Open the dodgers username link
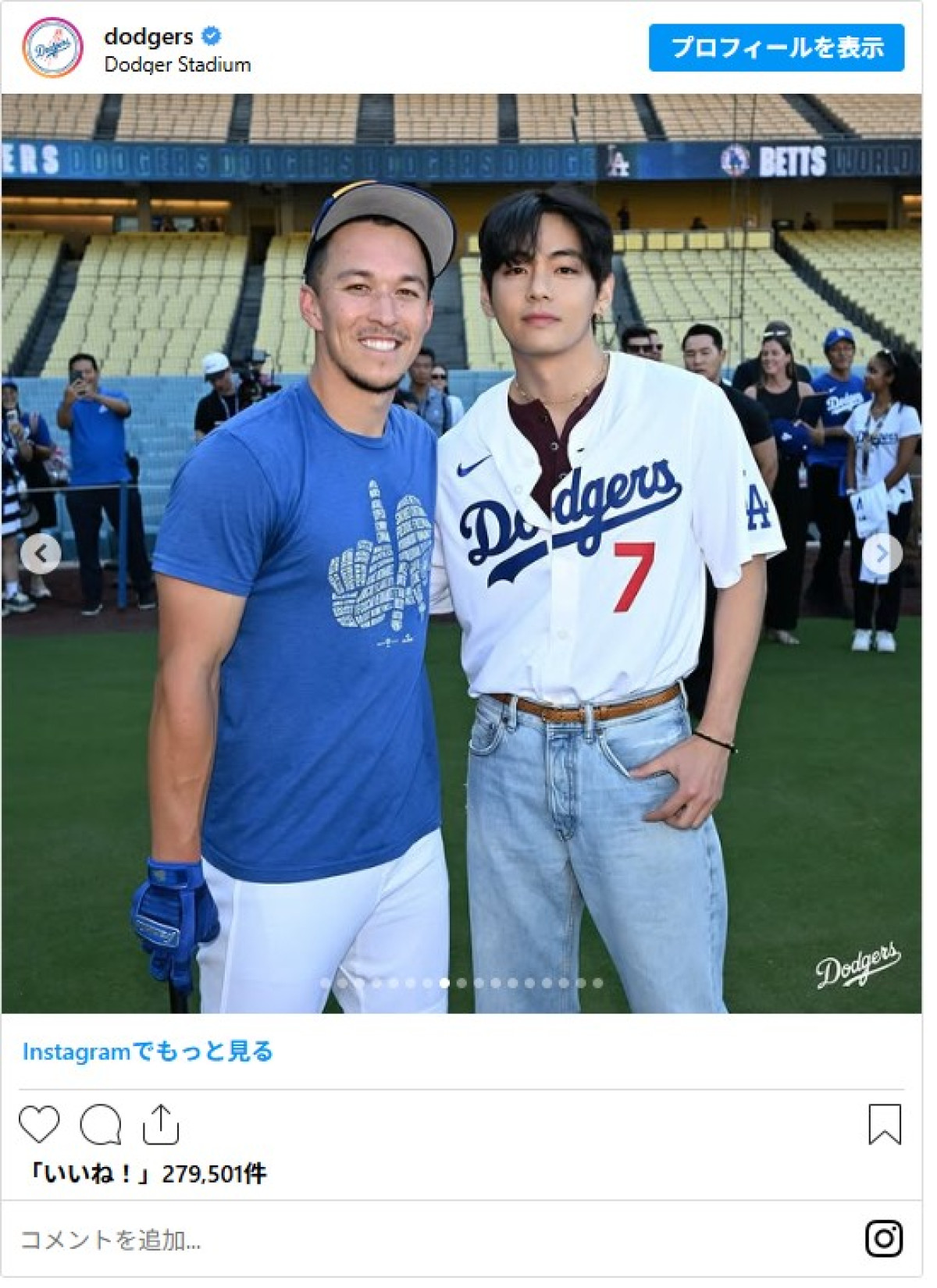Image resolution: width=937 pixels, height=1288 pixels. coord(148,36)
